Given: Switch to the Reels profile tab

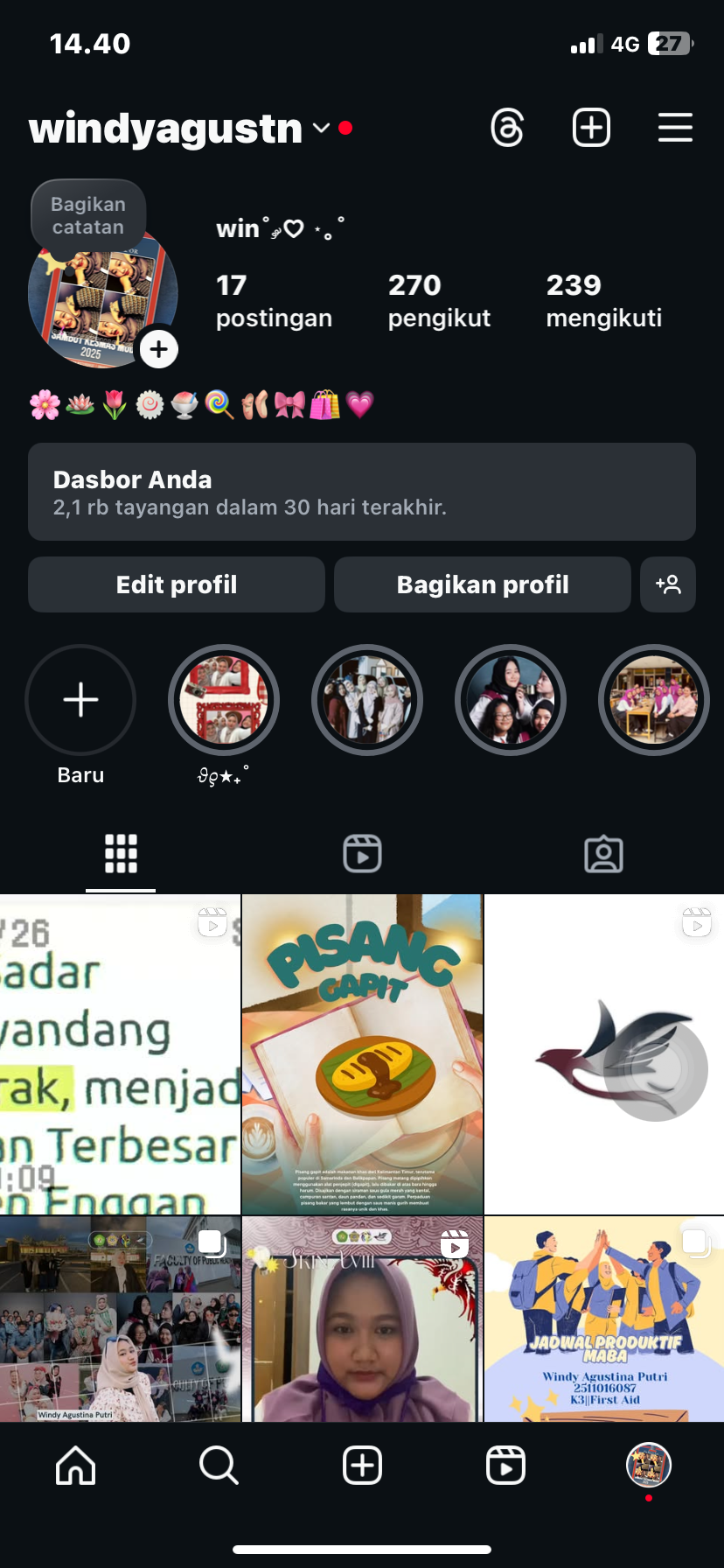Looking at the screenshot, I should point(362,854).
